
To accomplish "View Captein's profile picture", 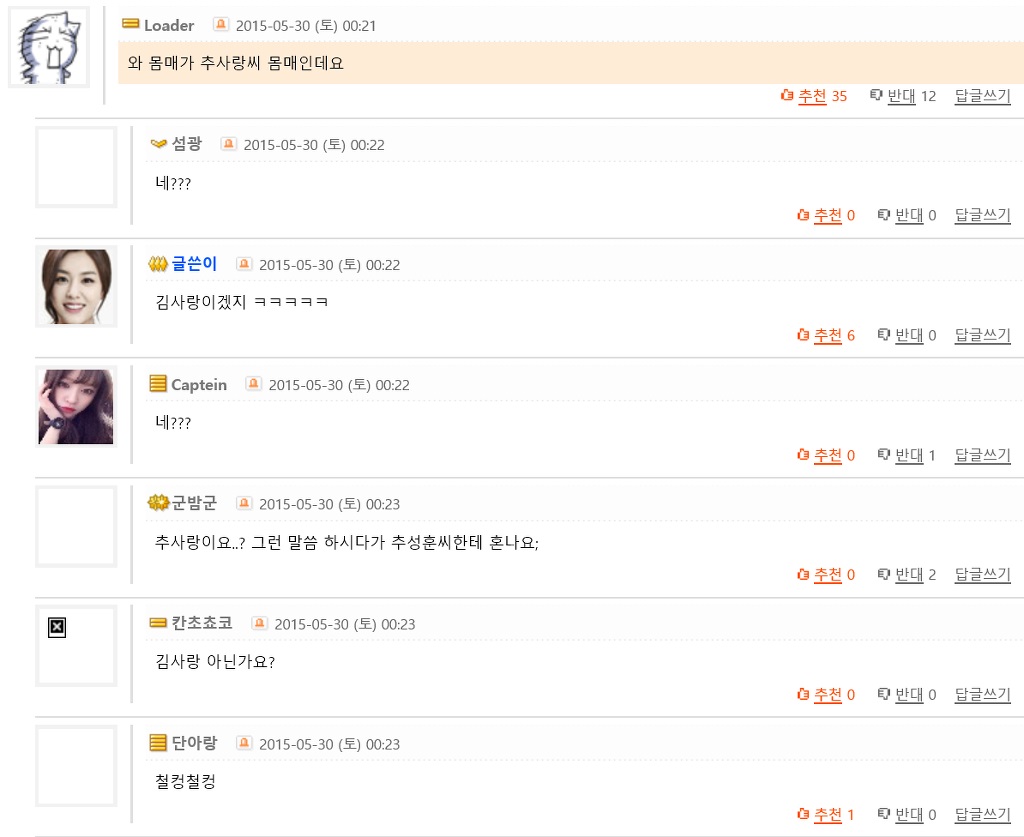I will tap(76, 406).
